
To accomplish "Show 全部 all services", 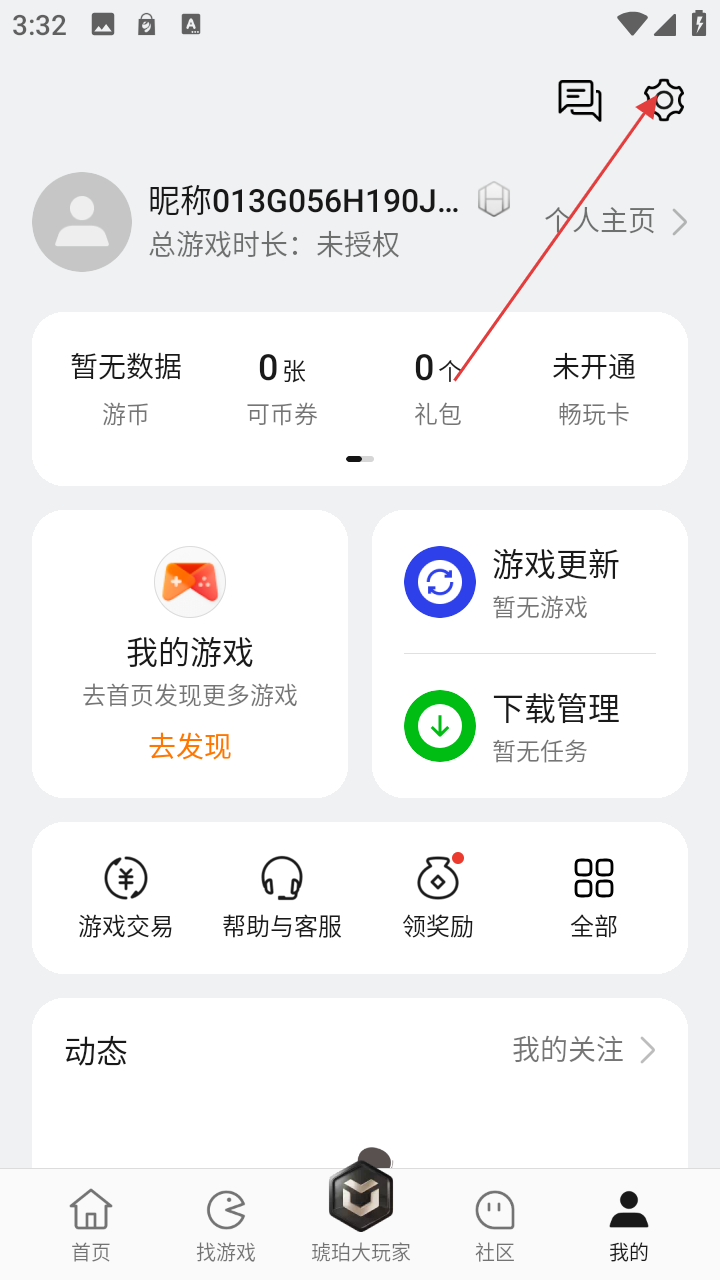I will (x=594, y=898).
